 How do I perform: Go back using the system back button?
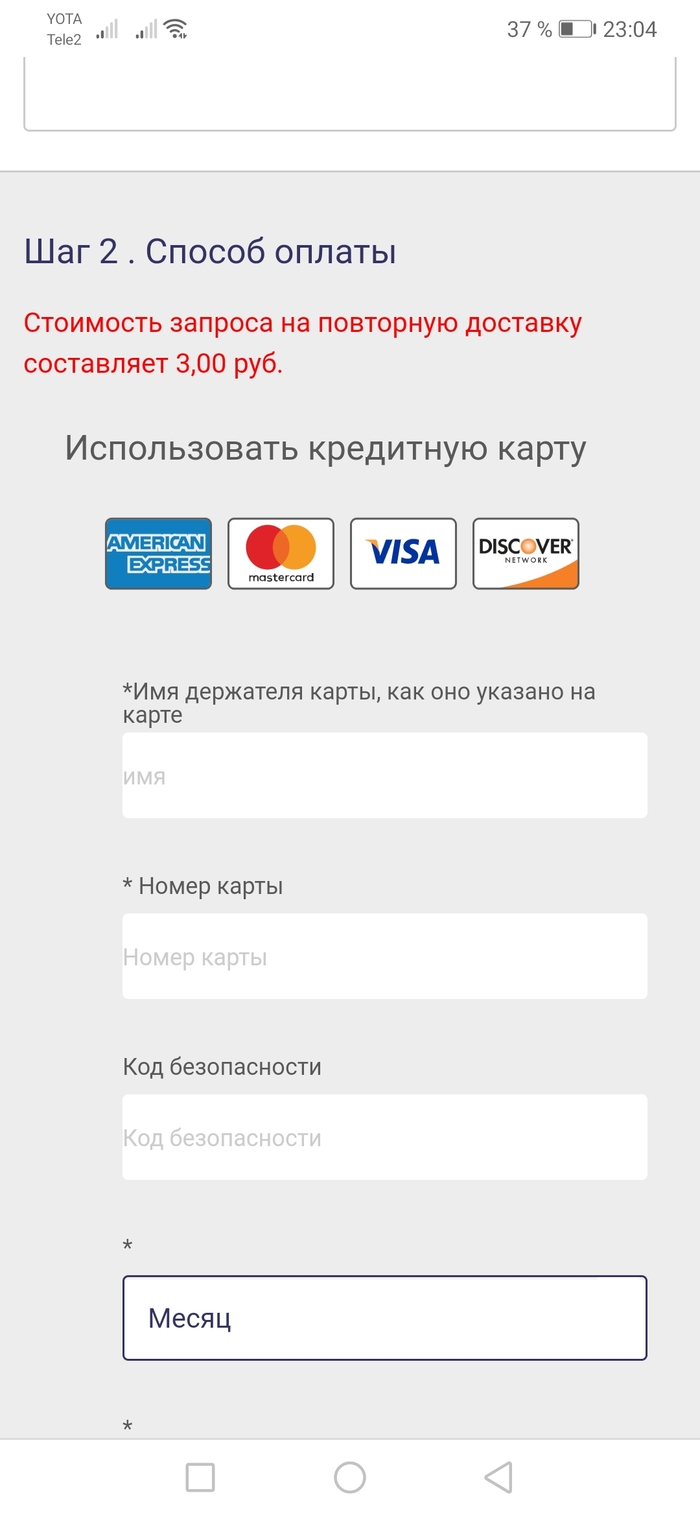point(497,1477)
